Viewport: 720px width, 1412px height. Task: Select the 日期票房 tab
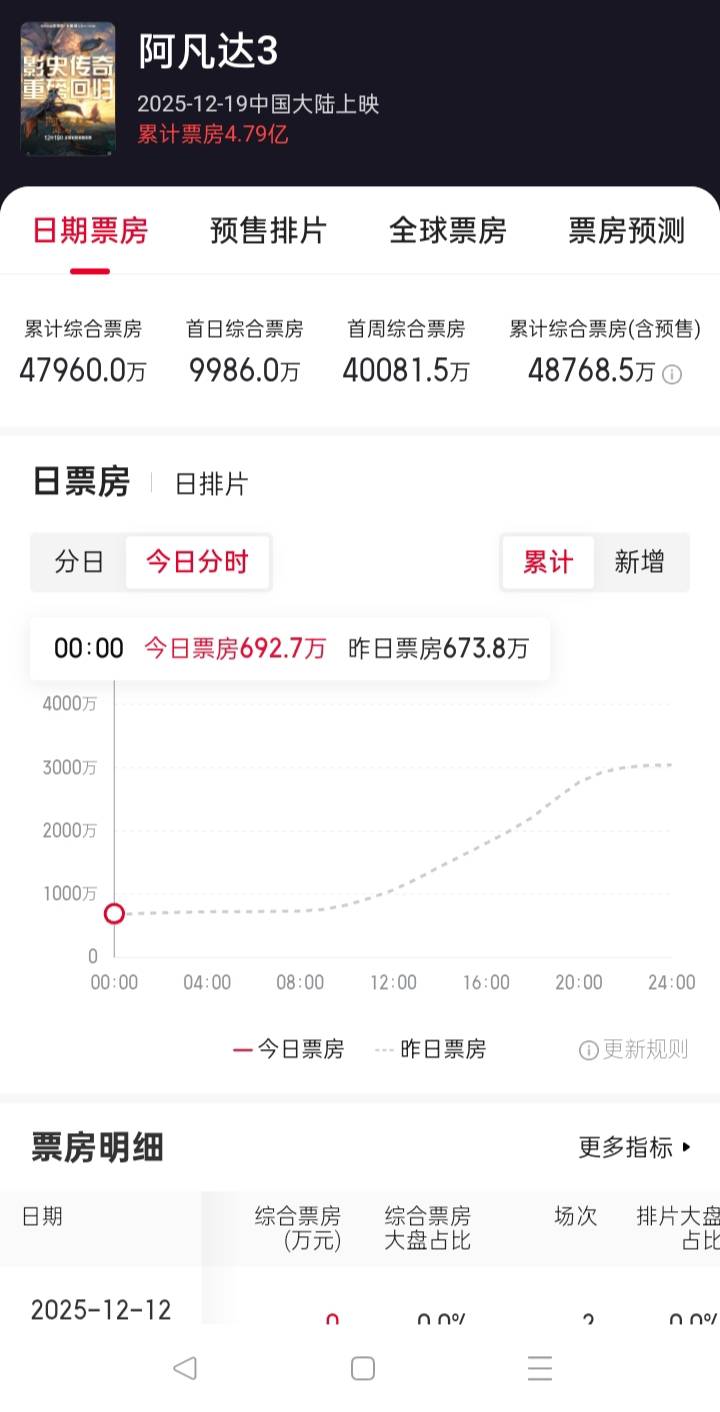point(90,231)
